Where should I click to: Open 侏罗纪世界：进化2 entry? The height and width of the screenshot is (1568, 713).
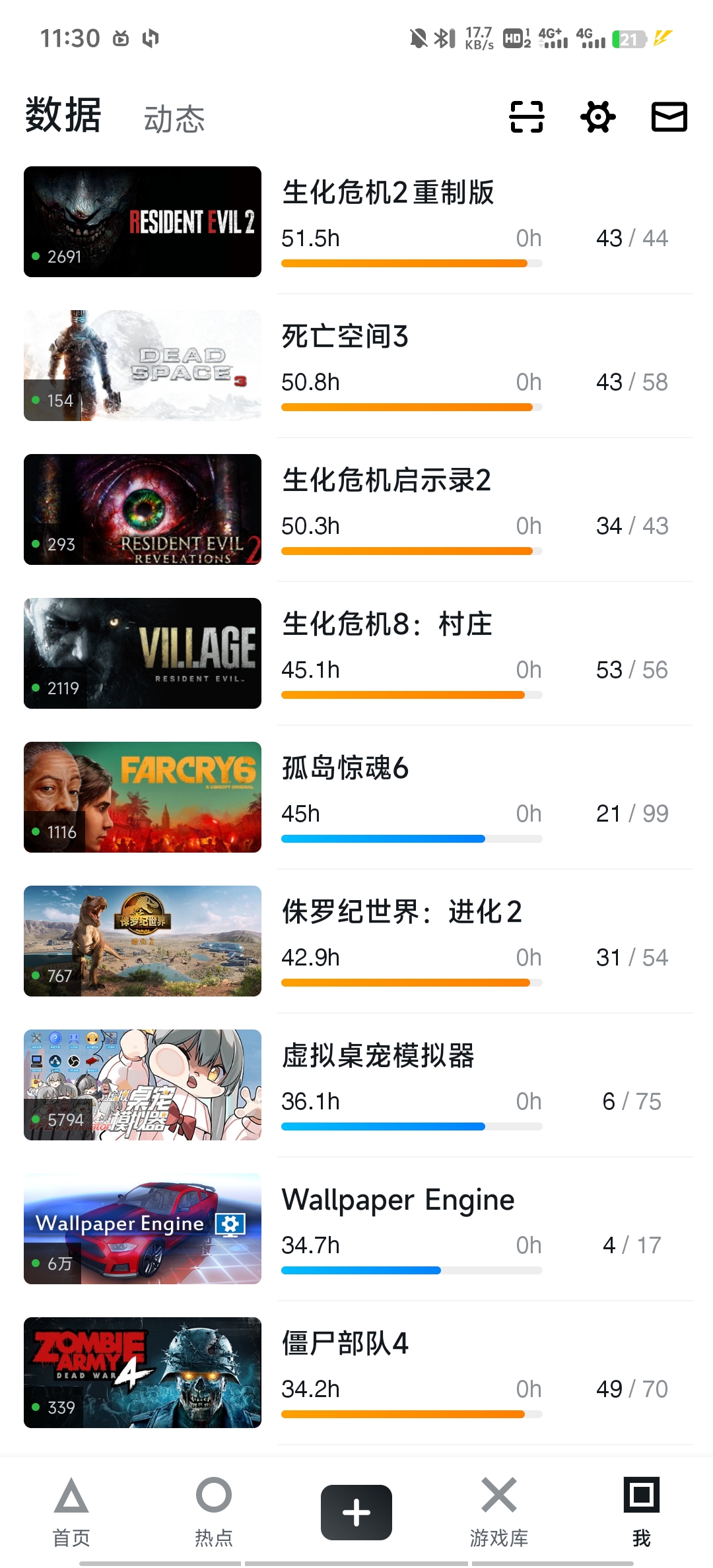pos(401,912)
